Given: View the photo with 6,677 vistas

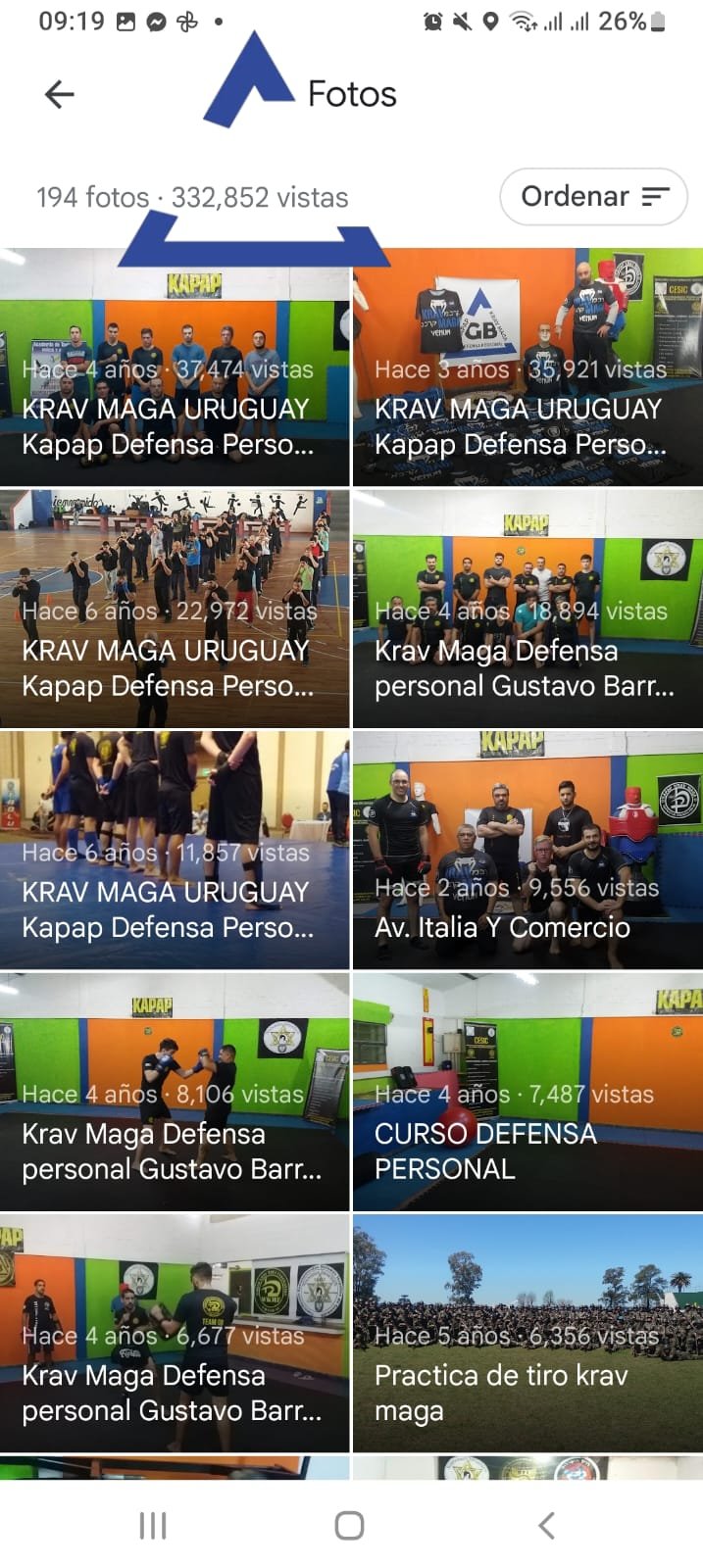Looking at the screenshot, I should pos(175,1333).
